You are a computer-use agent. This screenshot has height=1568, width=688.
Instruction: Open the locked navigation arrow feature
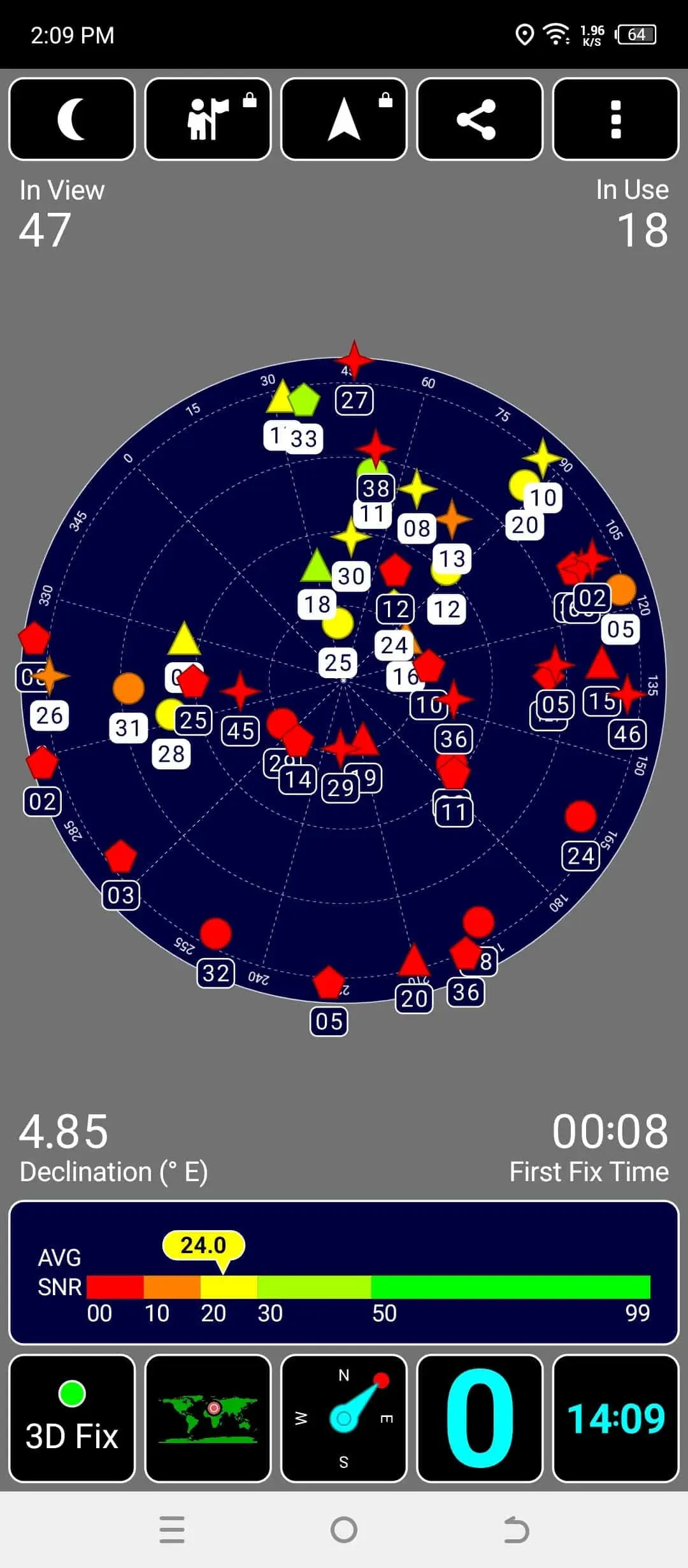pyautogui.click(x=344, y=119)
